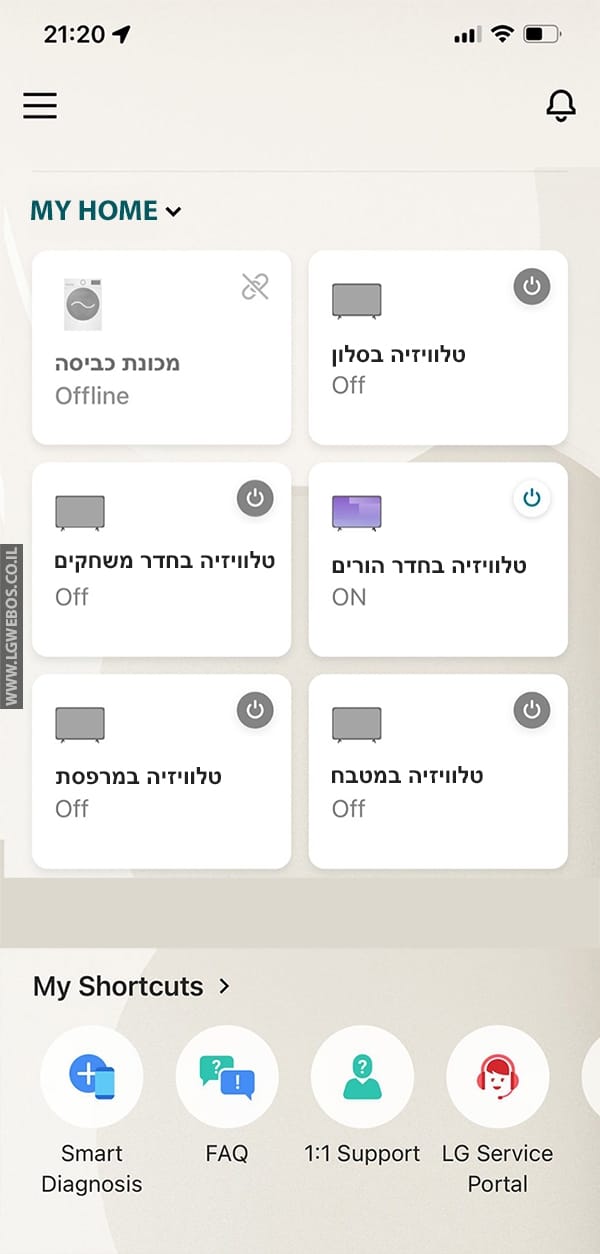Open My Shortcuts section
The width and height of the screenshot is (600, 1254).
coord(132,986)
